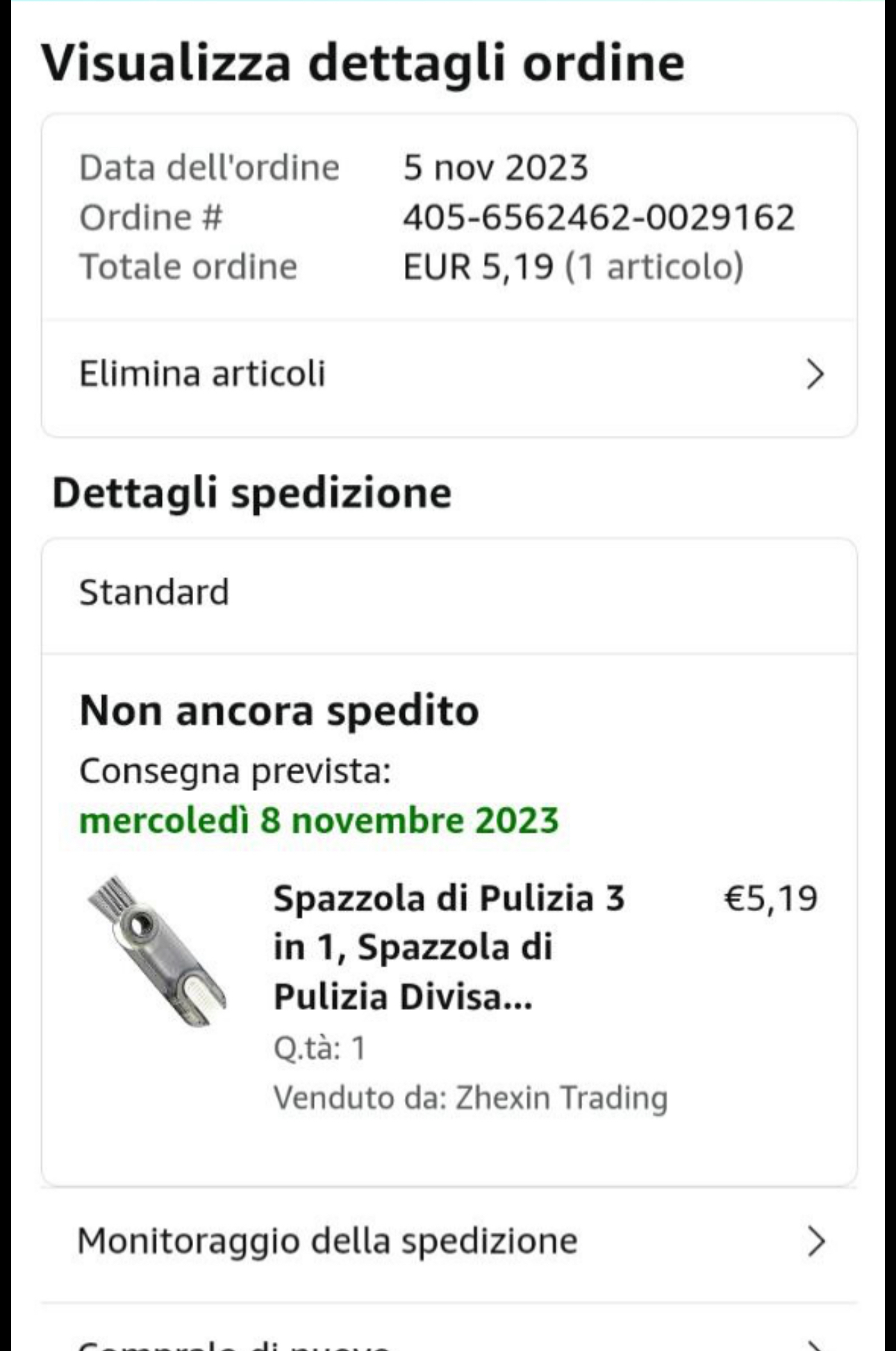Open Monitoraggio della spedizione
Screen dimensions: 896x1351
click(x=449, y=1242)
